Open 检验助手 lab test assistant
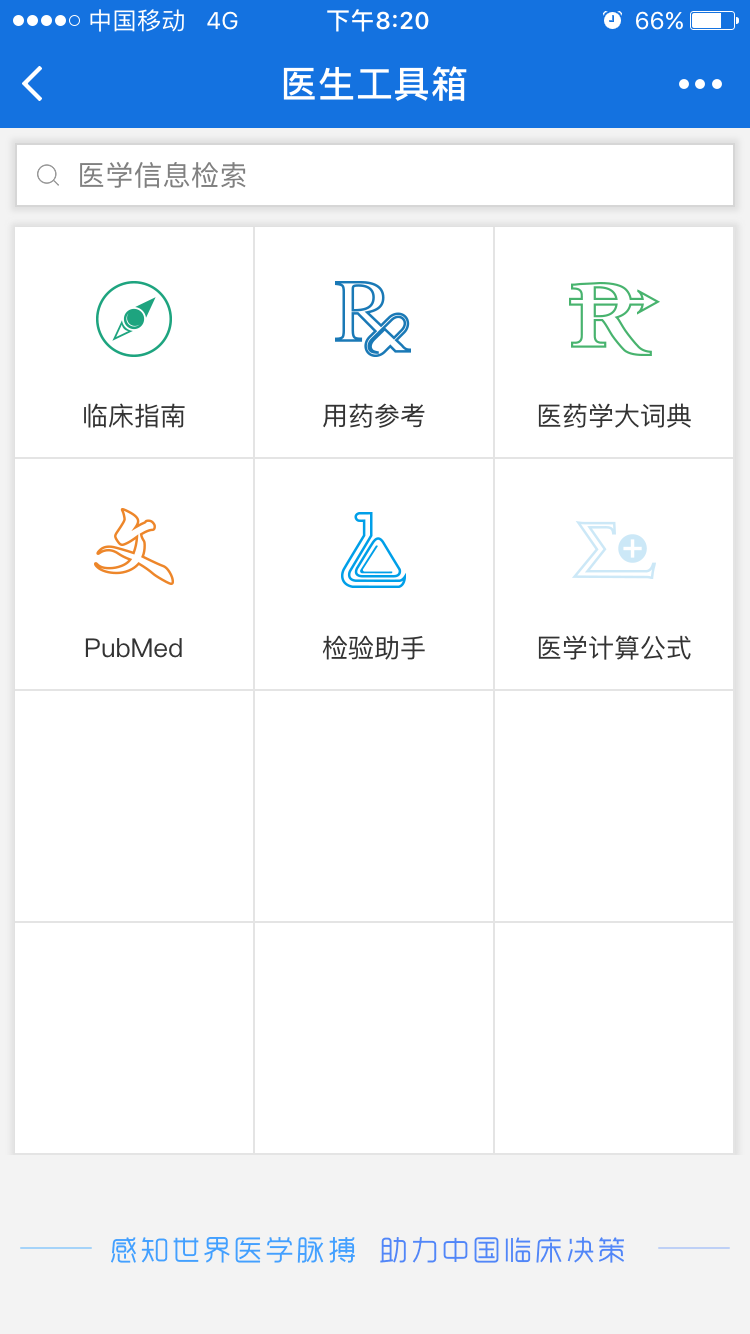The width and height of the screenshot is (750, 1334). pos(374,574)
